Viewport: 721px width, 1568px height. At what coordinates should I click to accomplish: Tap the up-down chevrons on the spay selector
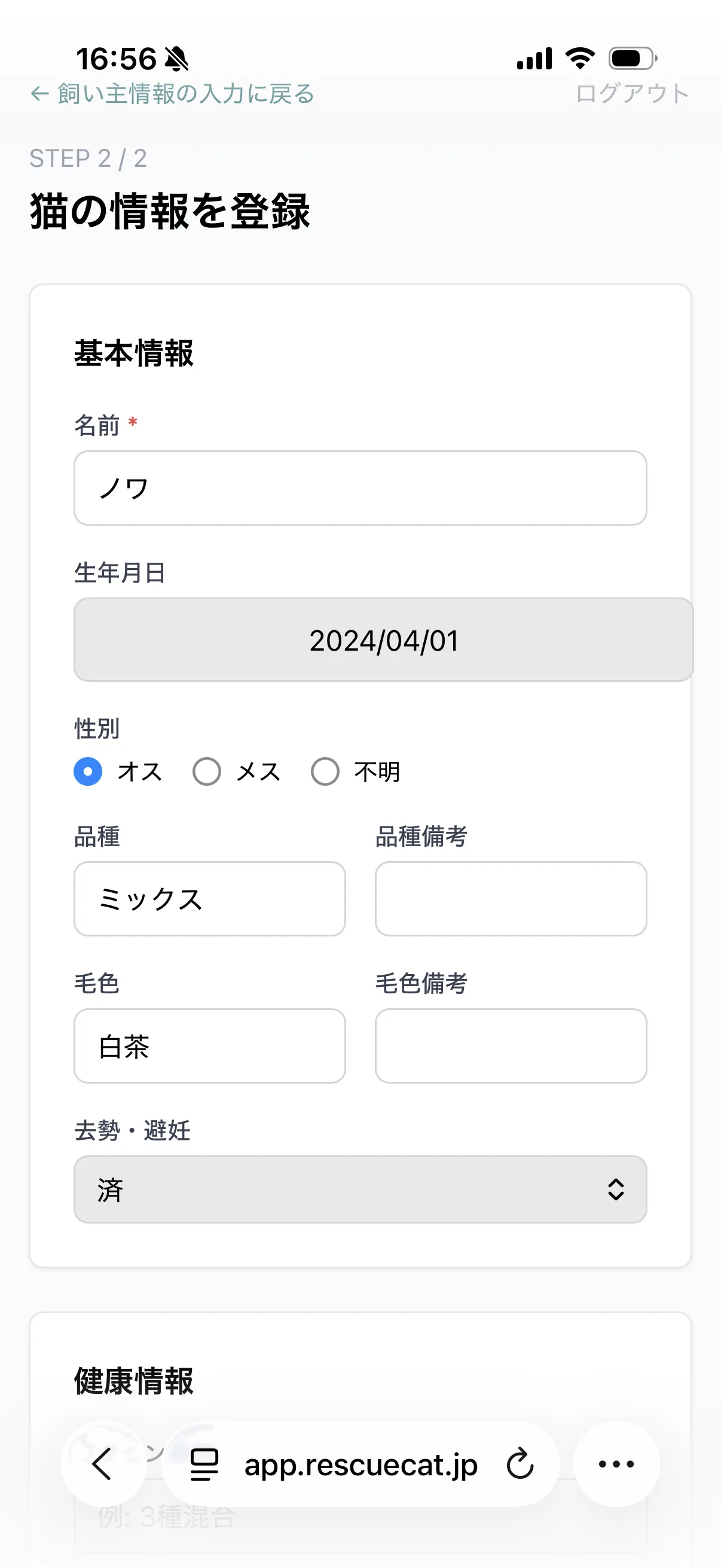click(x=616, y=1189)
